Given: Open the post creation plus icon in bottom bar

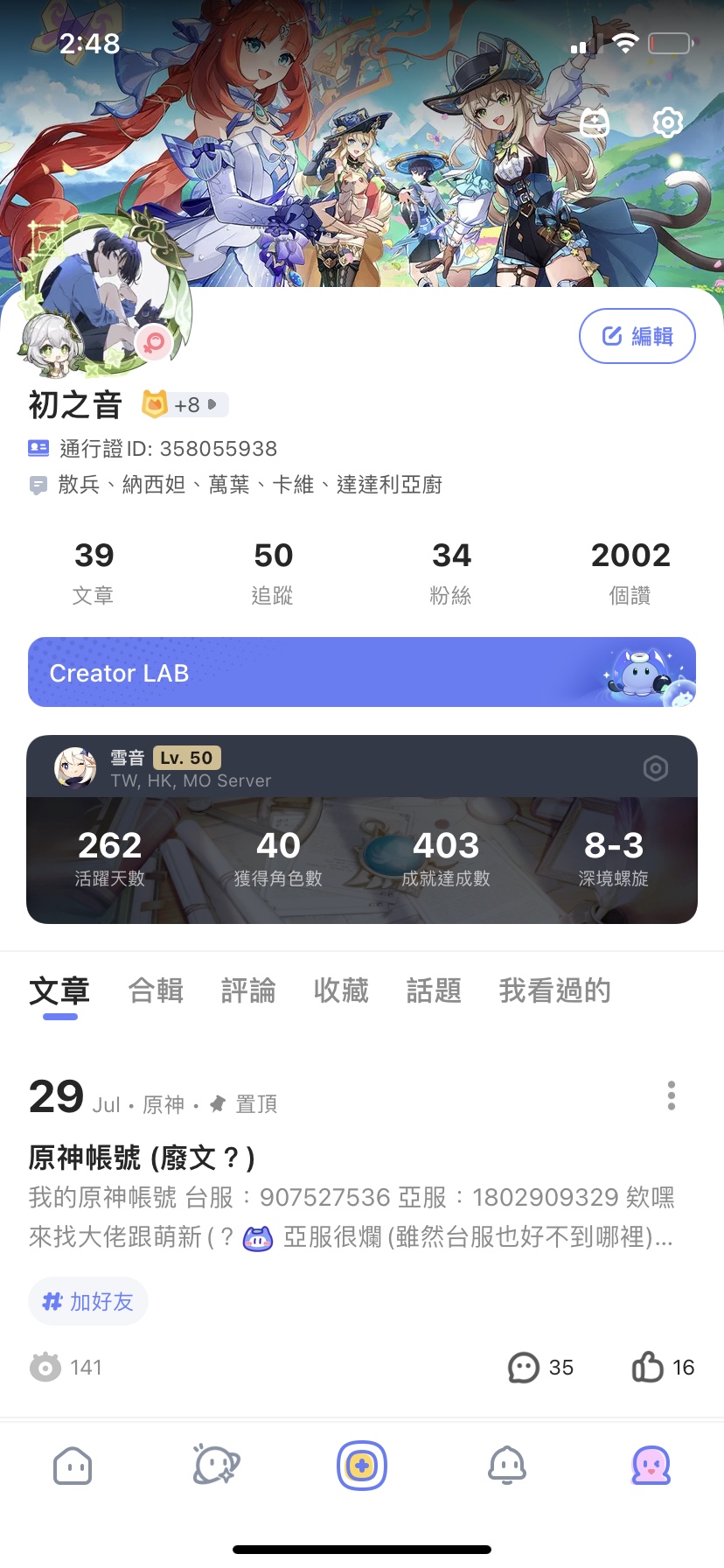Looking at the screenshot, I should [x=362, y=1465].
